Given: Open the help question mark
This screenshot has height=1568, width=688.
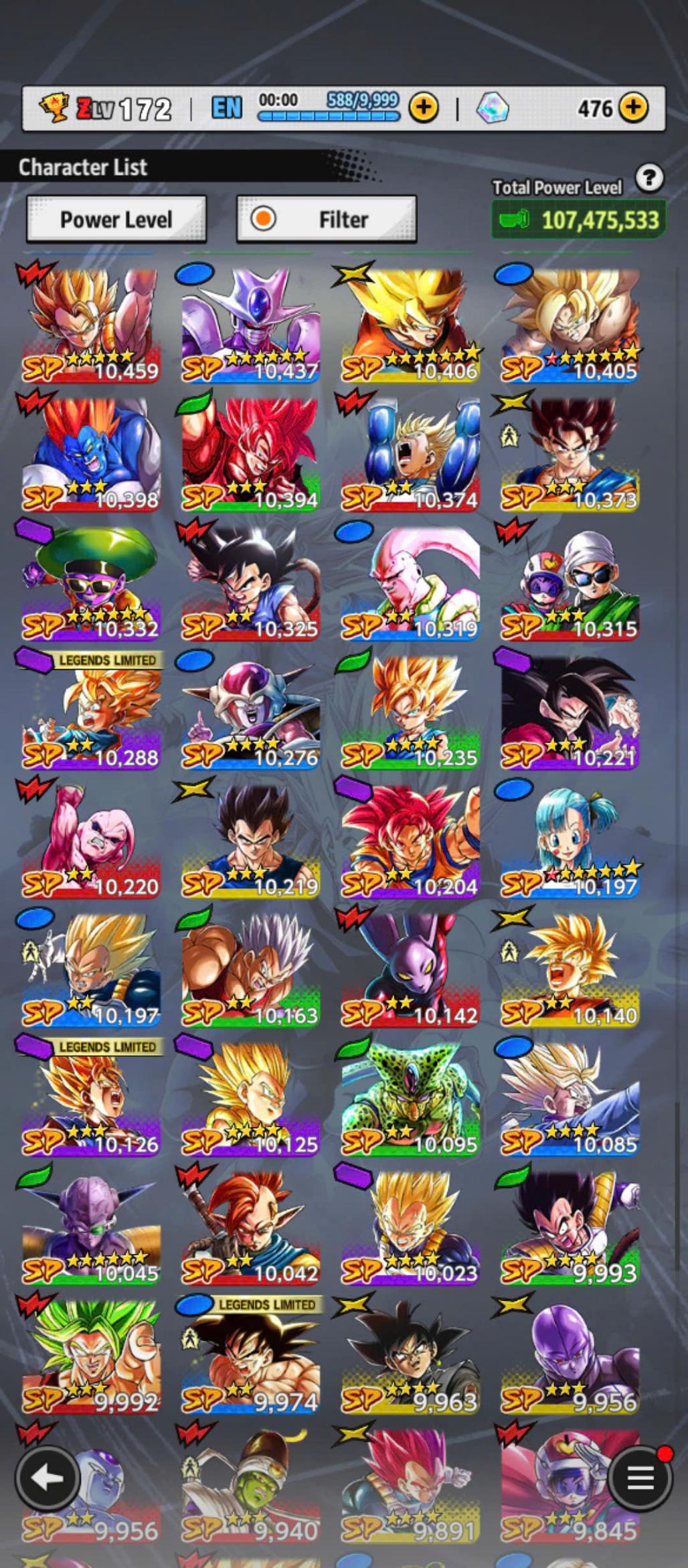Looking at the screenshot, I should pyautogui.click(x=649, y=178).
